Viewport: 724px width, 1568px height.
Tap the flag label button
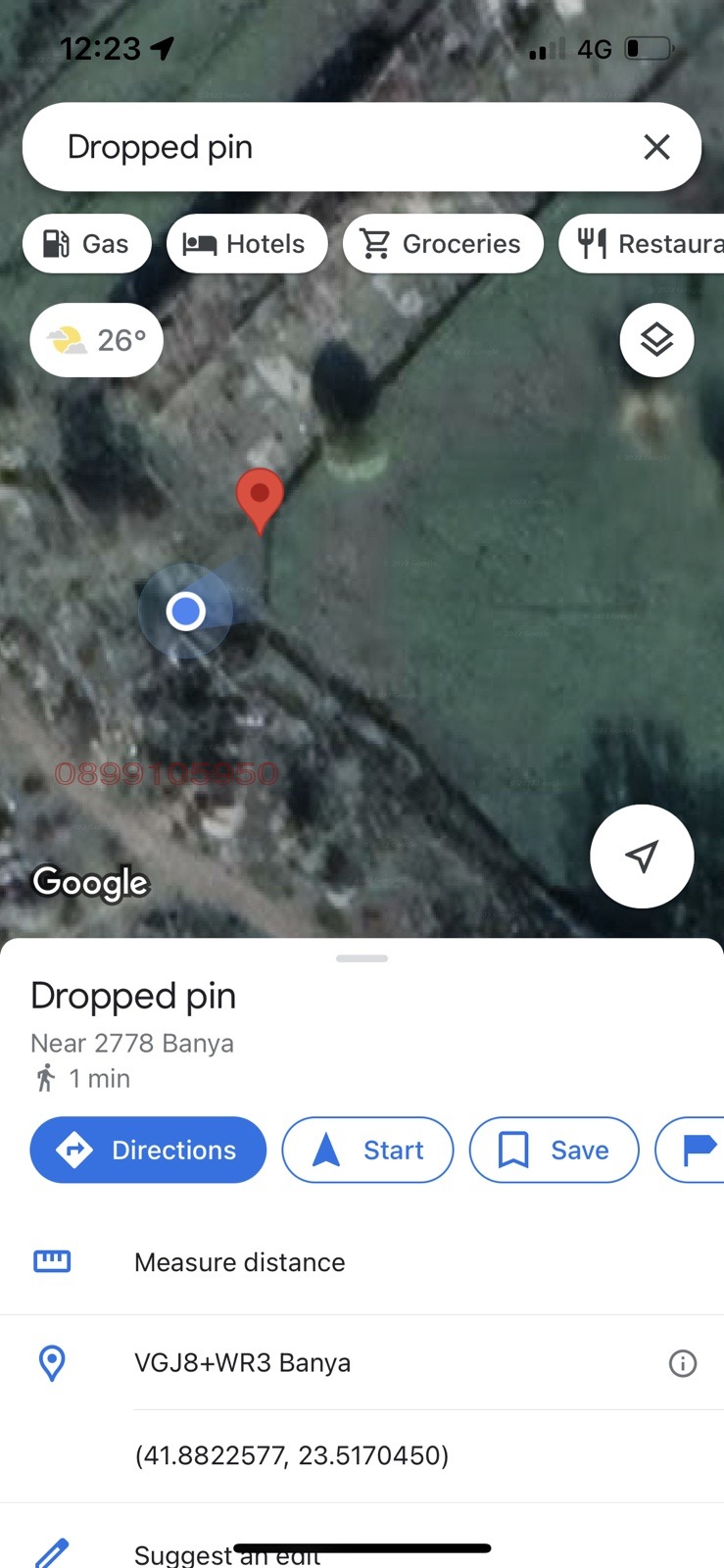[x=696, y=1150]
